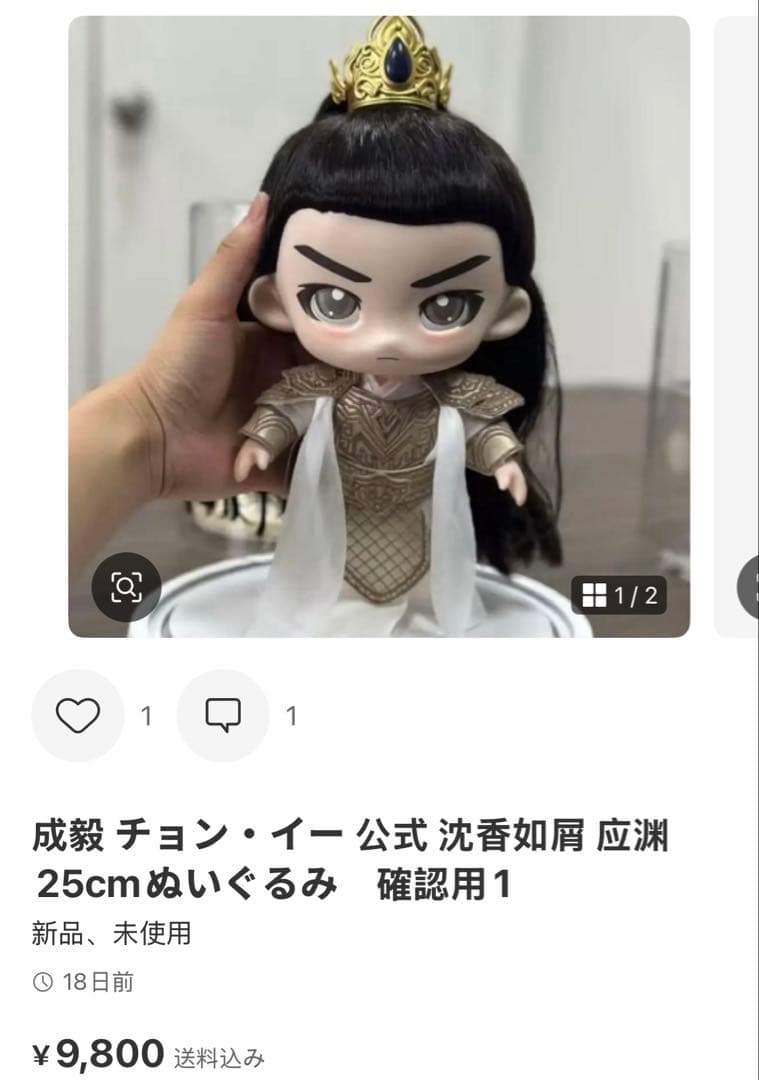The image size is (759, 1080).
Task: Open the comments speech bubble
Action: 223,715
